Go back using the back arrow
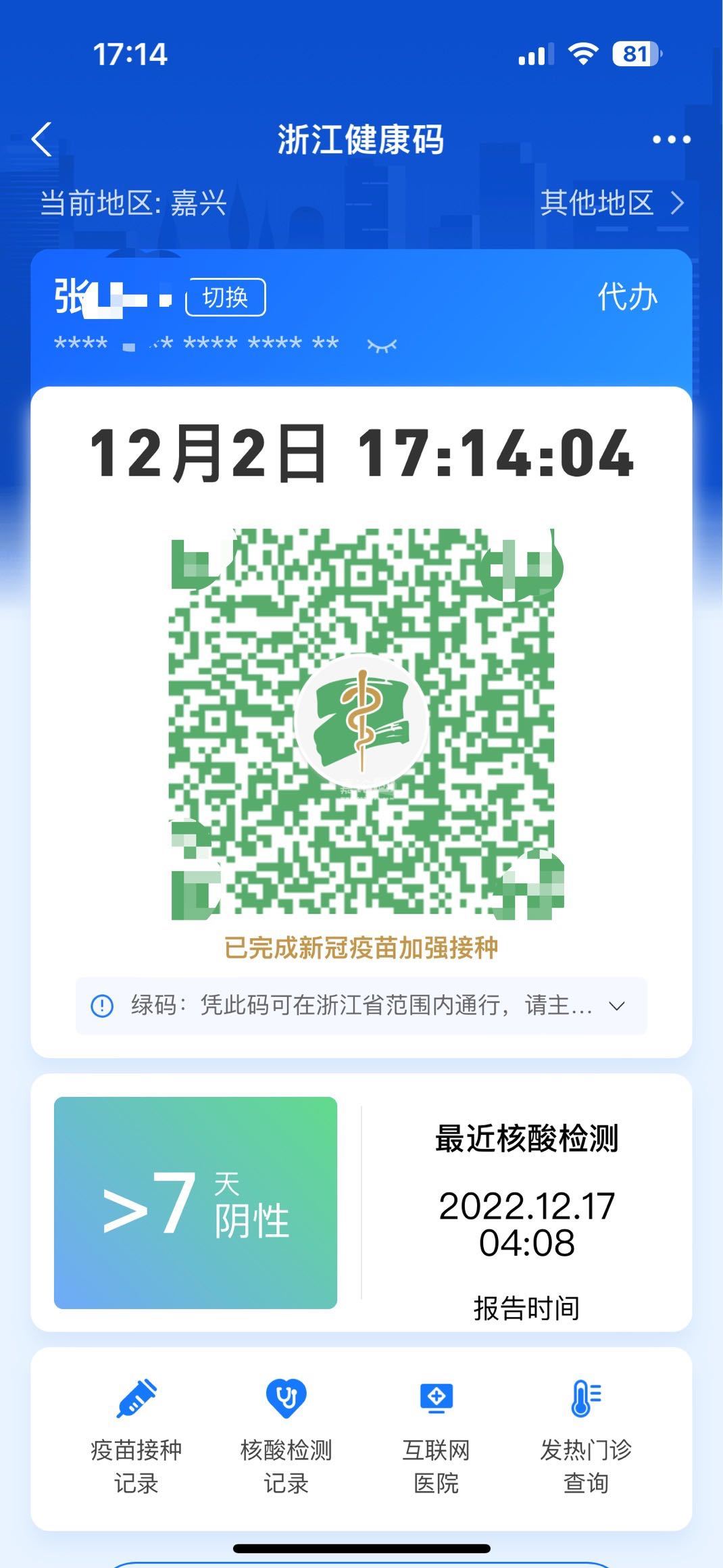The image size is (723, 1568). (42, 140)
